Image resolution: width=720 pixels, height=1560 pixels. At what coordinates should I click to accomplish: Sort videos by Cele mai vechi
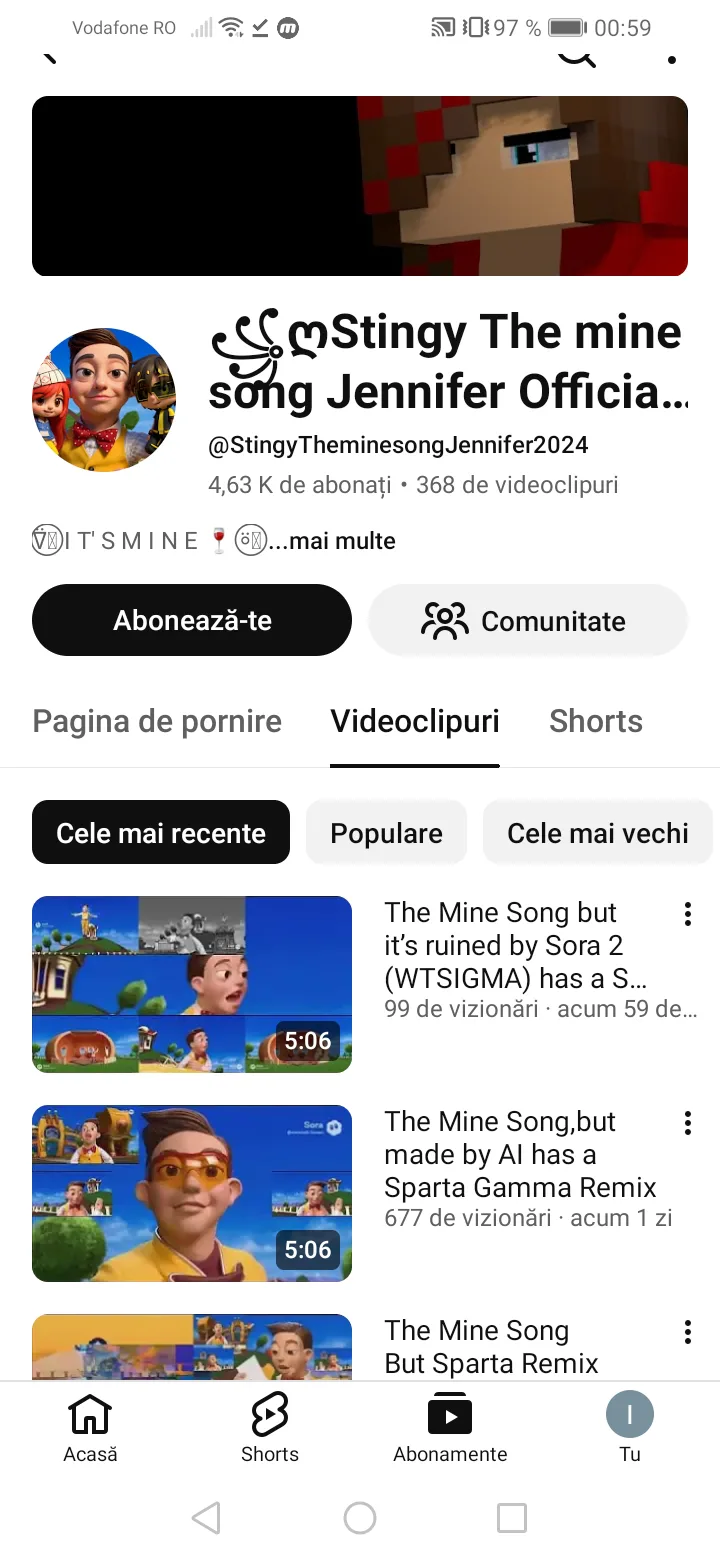tap(597, 833)
